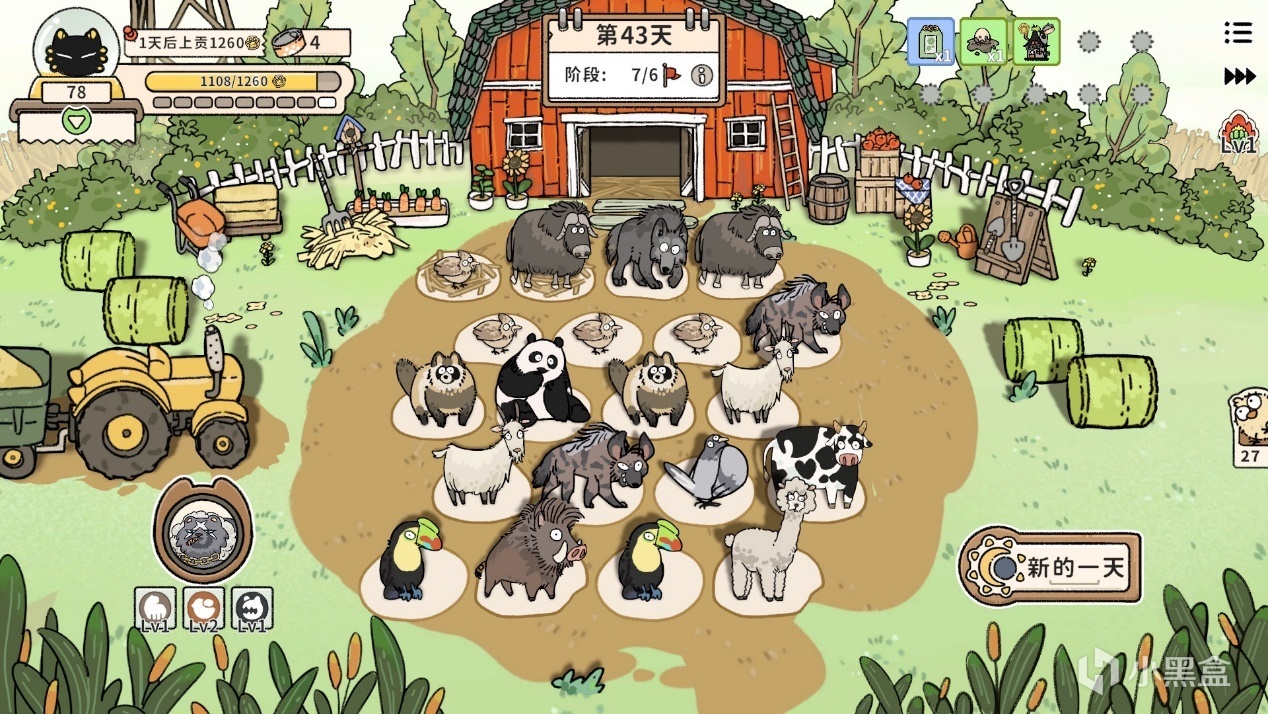Tap the first Lv1 skill icon

(155, 608)
